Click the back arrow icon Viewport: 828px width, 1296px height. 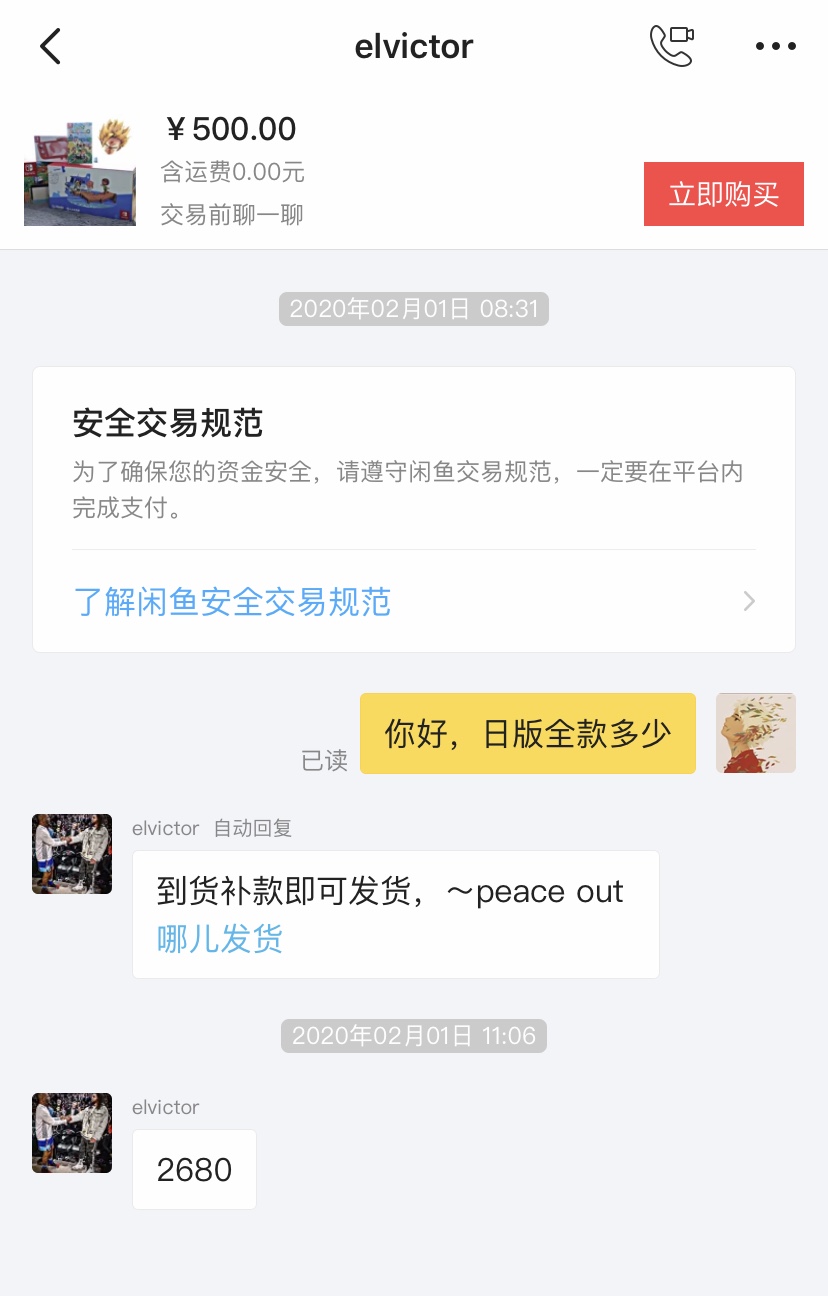[x=52, y=46]
